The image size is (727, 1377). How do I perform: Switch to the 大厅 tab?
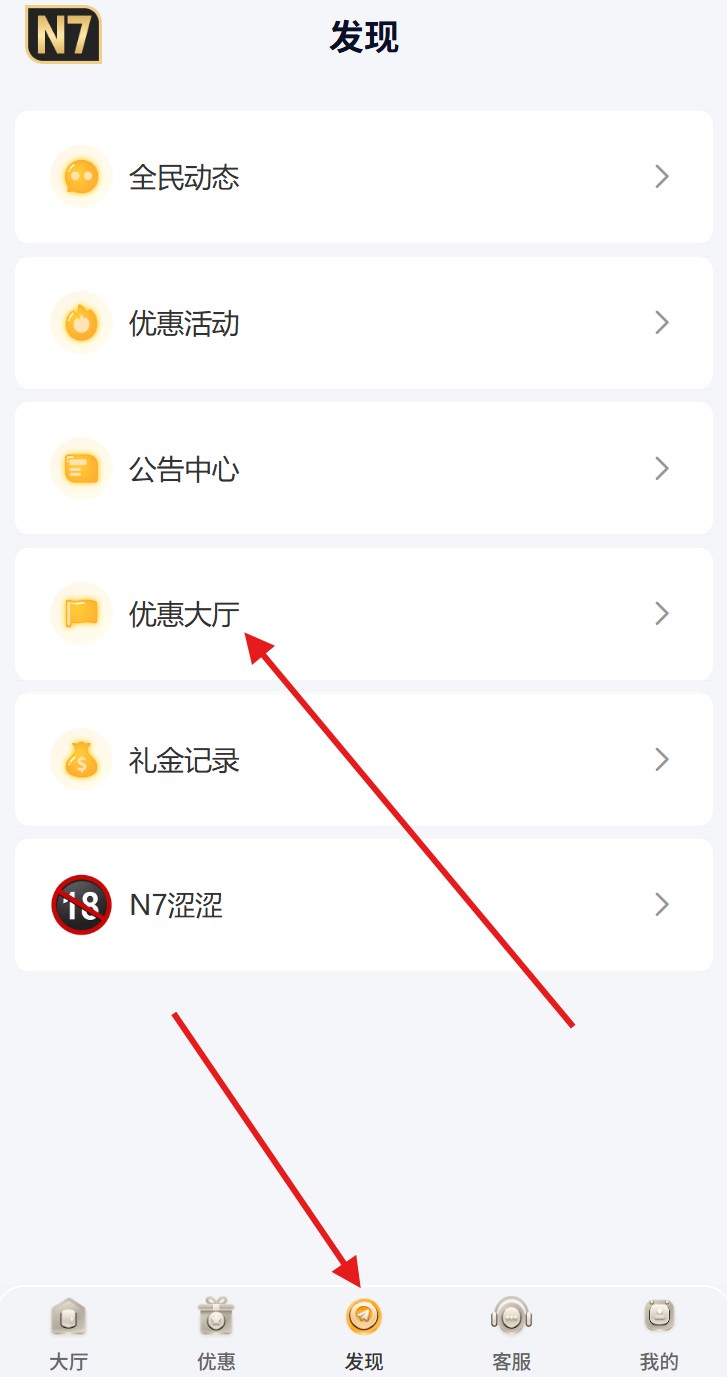pyautogui.click(x=69, y=1333)
